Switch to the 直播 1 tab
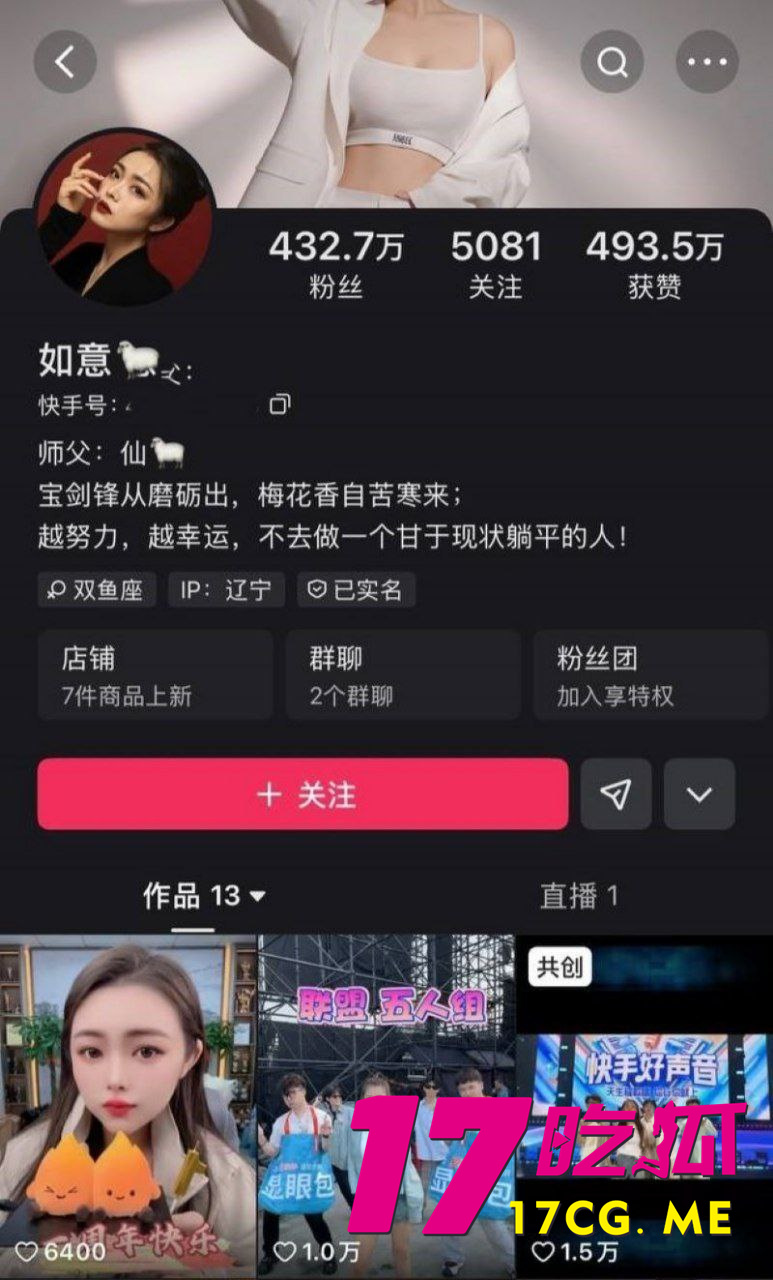 579,896
